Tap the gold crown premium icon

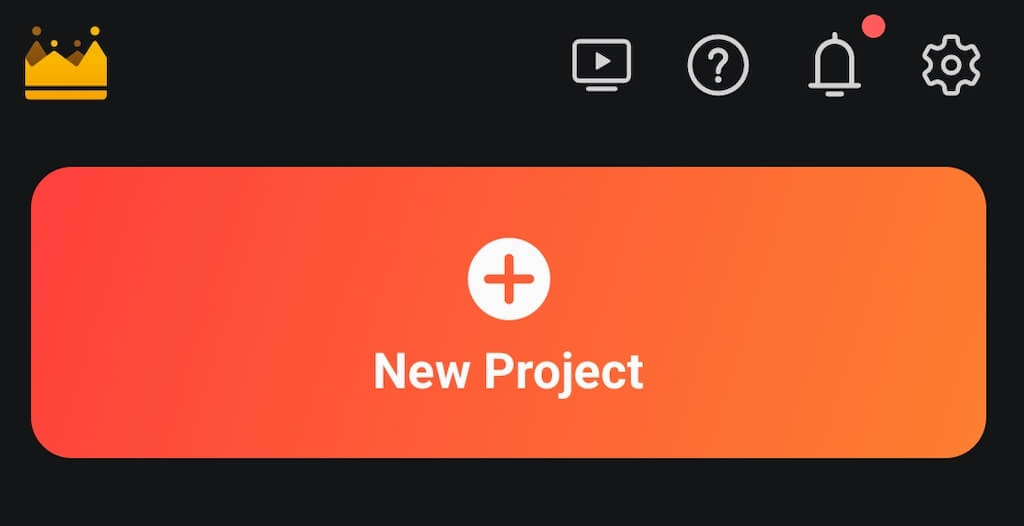coord(66,65)
